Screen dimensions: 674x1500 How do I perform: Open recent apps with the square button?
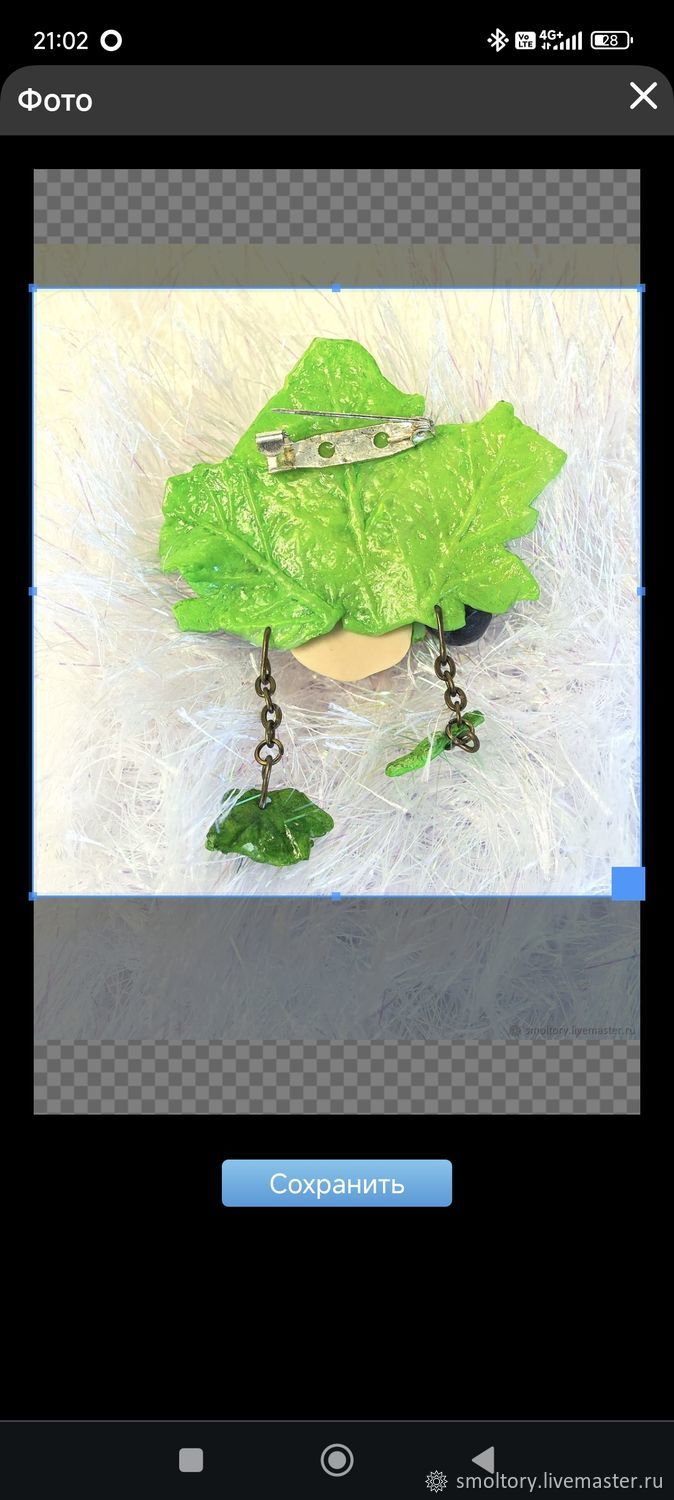coord(191,1460)
